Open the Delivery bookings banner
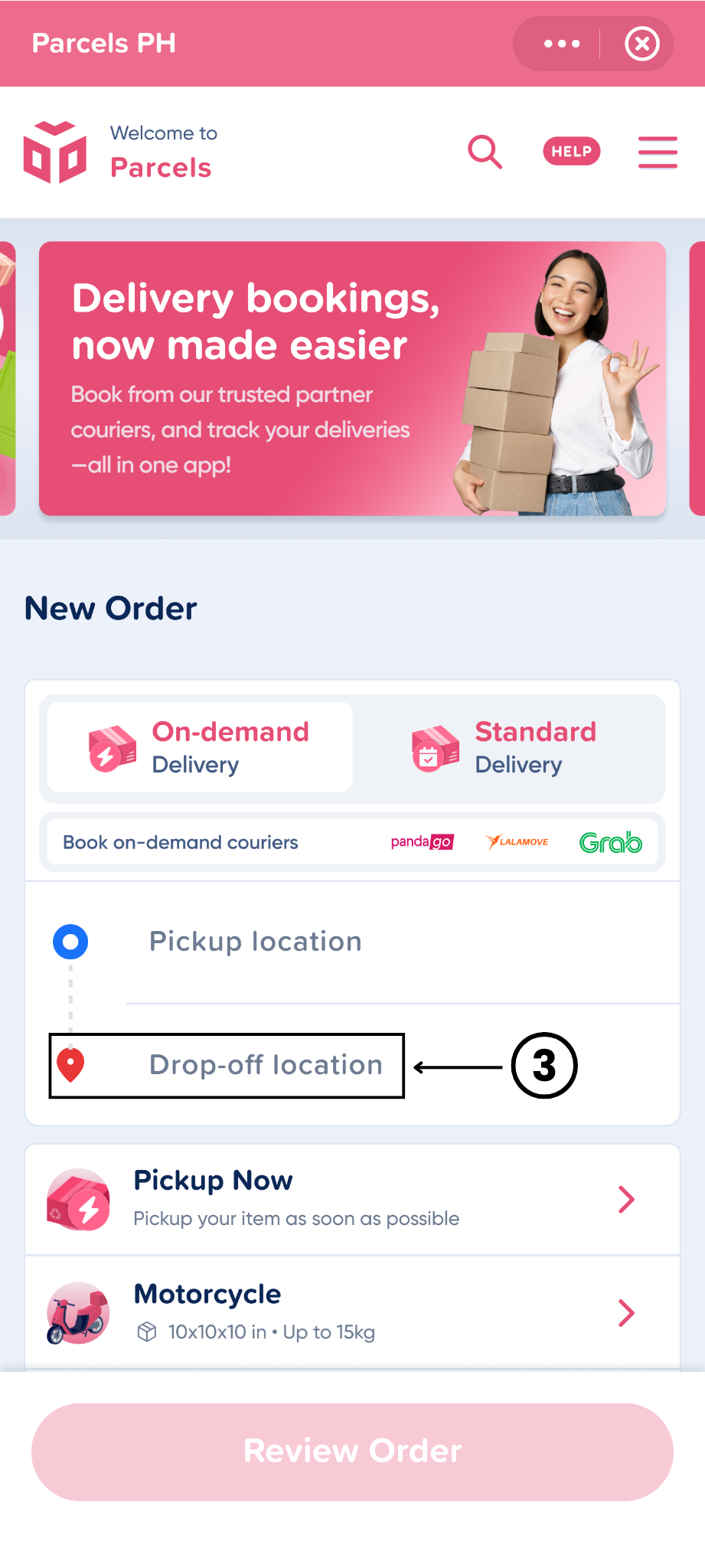The image size is (705, 1568). point(352,378)
